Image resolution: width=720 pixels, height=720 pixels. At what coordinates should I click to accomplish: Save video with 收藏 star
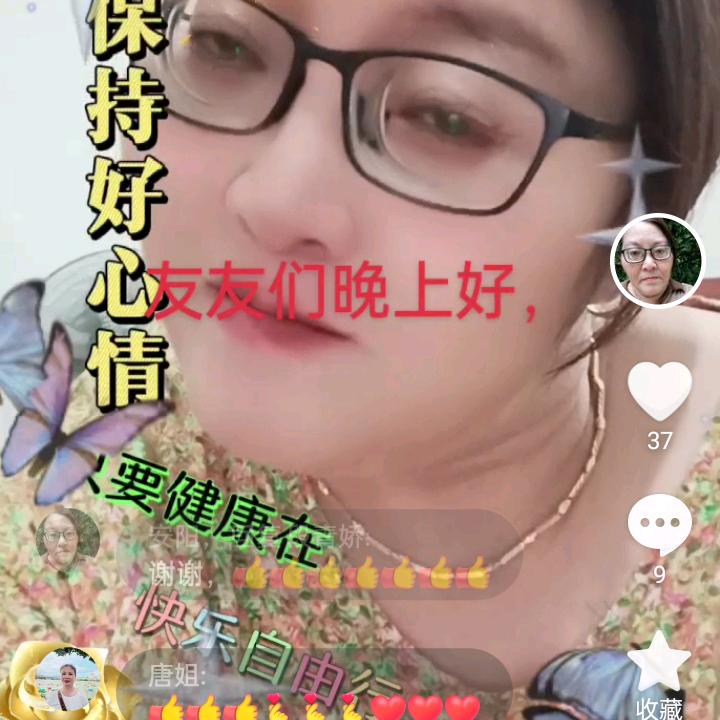tap(659, 662)
